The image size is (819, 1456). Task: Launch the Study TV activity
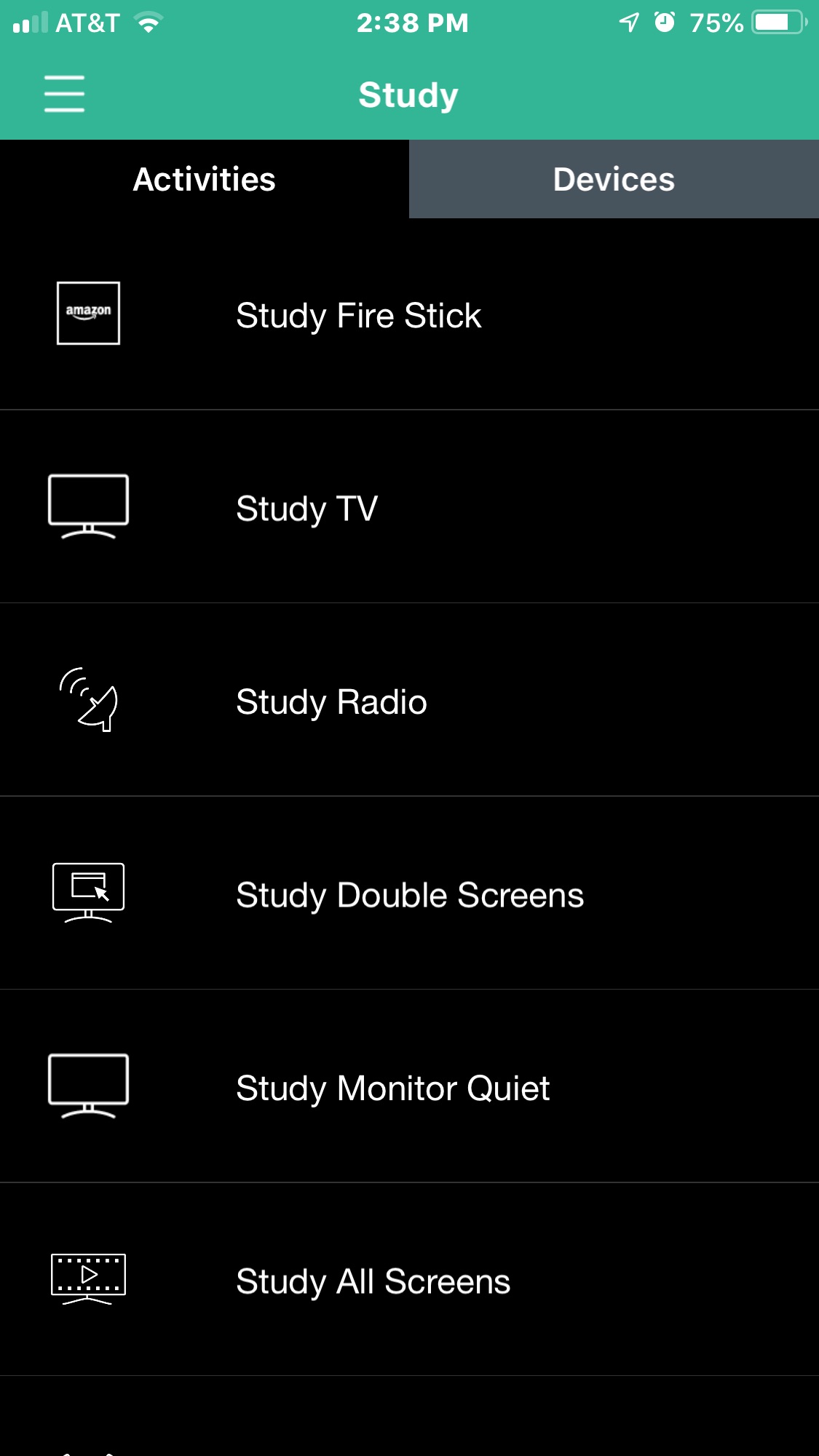pos(409,506)
